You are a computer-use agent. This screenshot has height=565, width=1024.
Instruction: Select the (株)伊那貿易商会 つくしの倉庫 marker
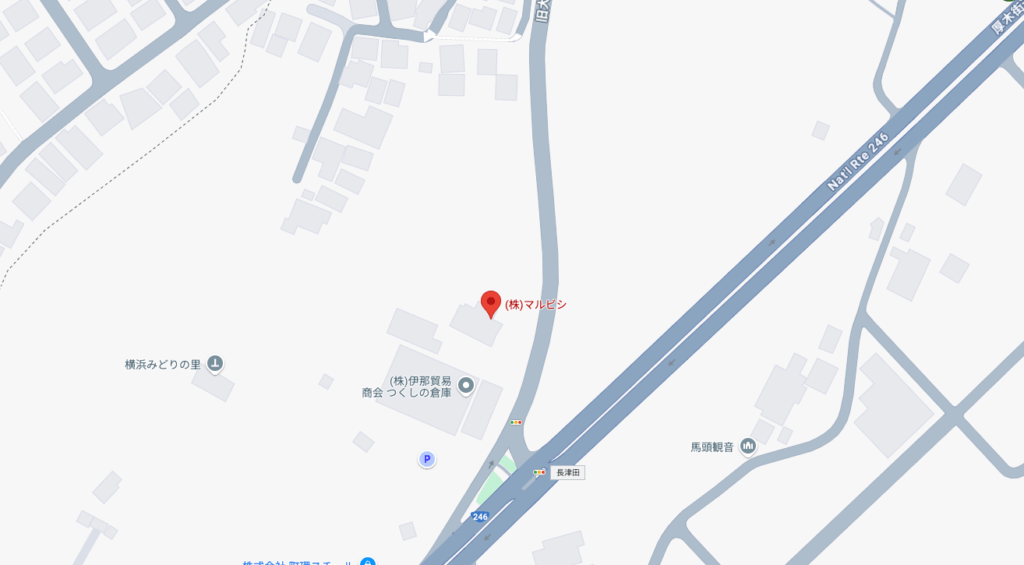click(x=465, y=387)
